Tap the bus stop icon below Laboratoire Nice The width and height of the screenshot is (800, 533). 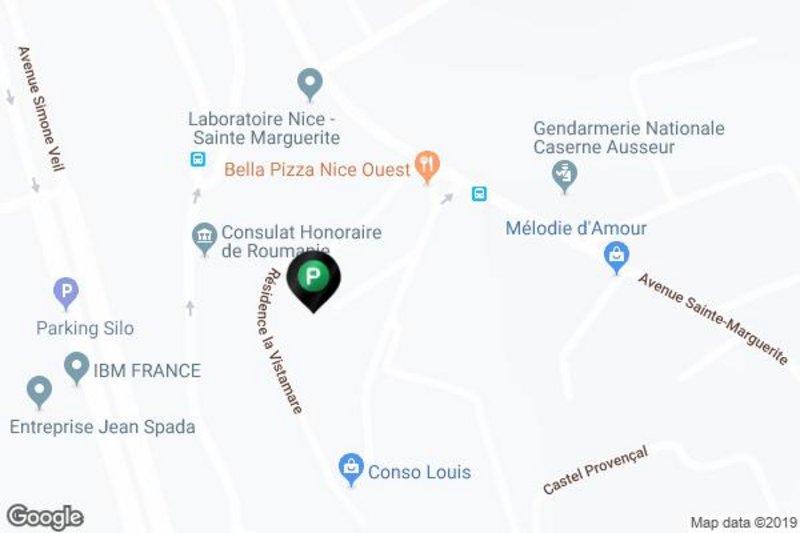pos(198,160)
